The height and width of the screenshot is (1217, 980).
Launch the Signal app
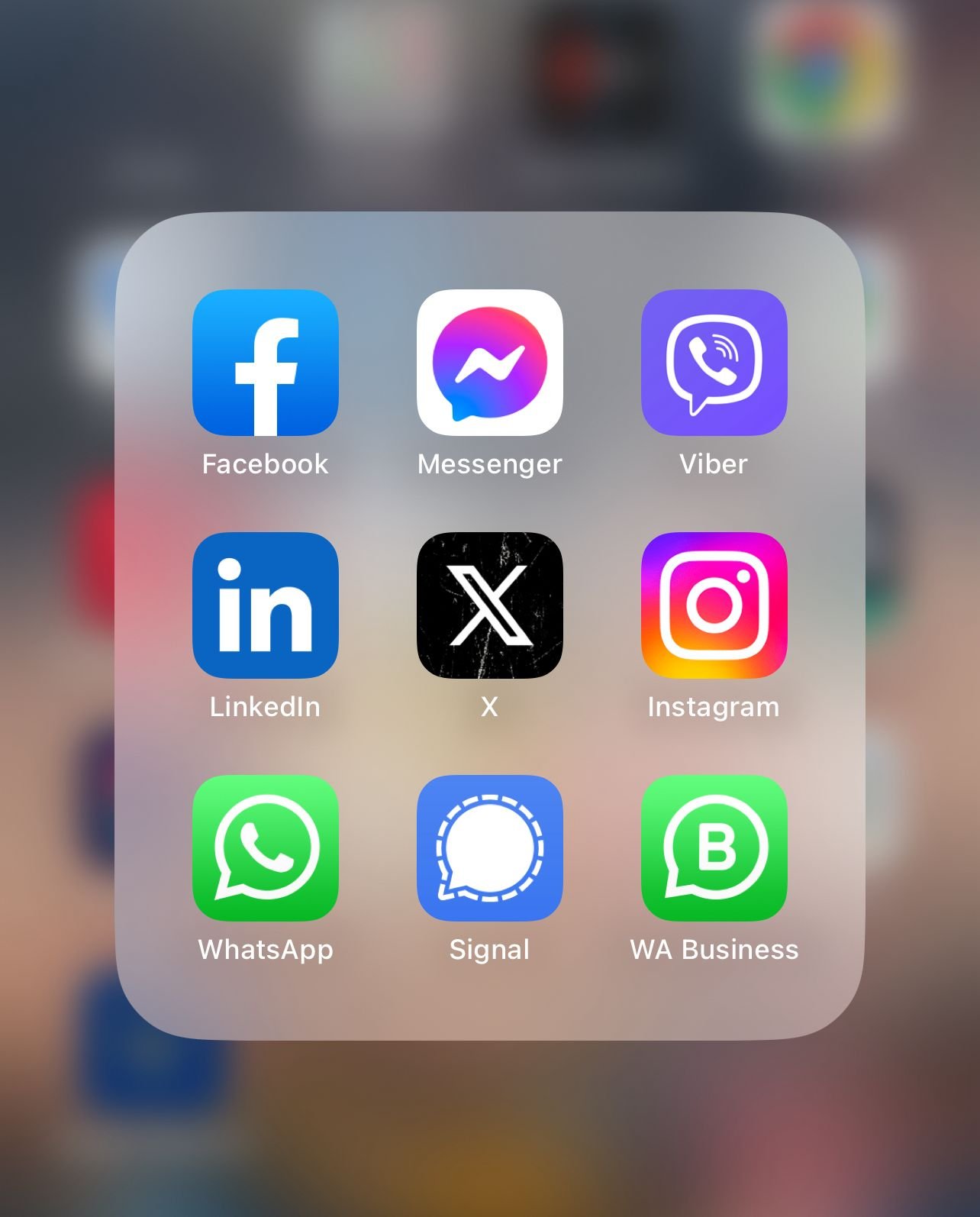pos(489,848)
